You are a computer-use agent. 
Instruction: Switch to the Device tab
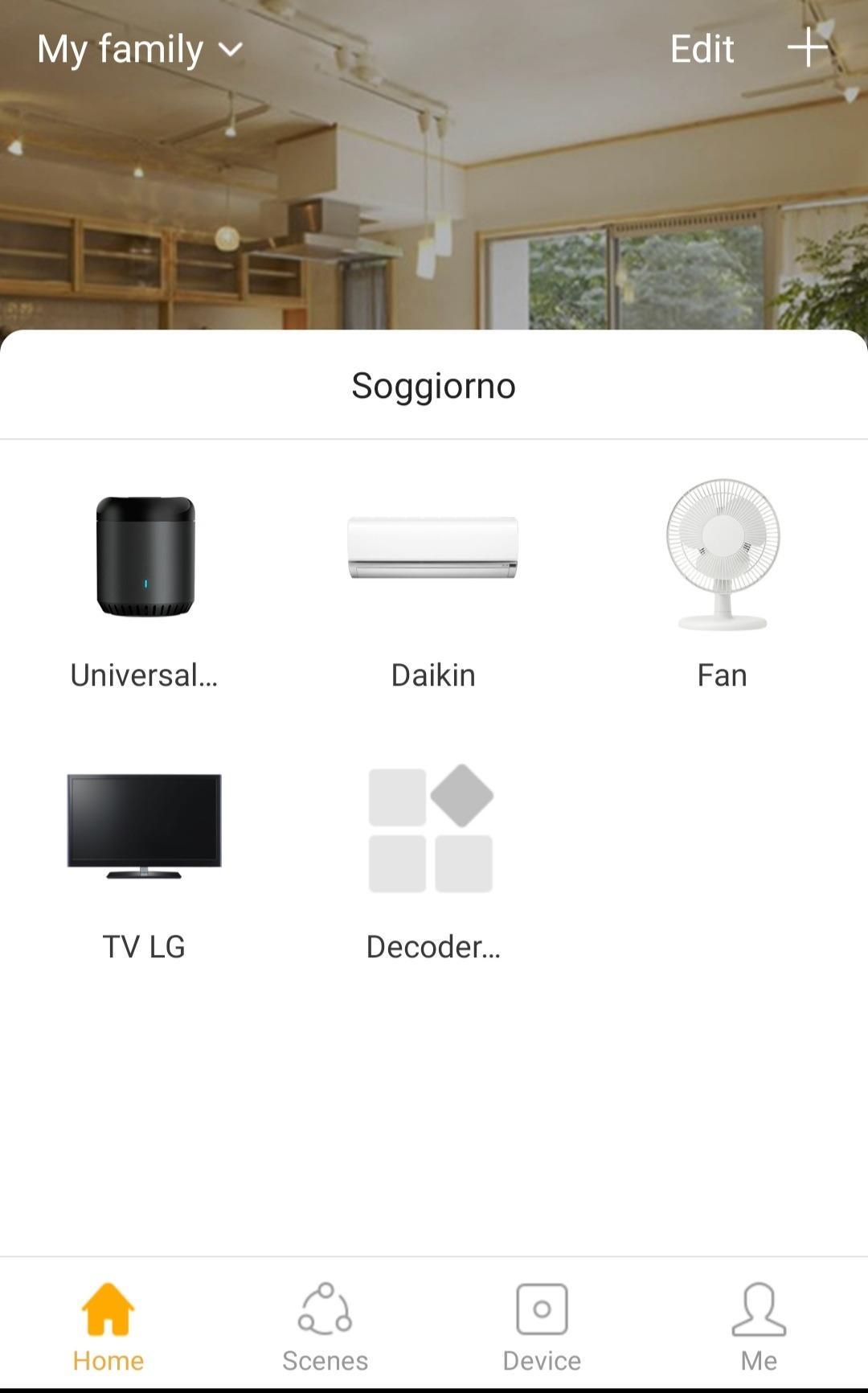542,1326
